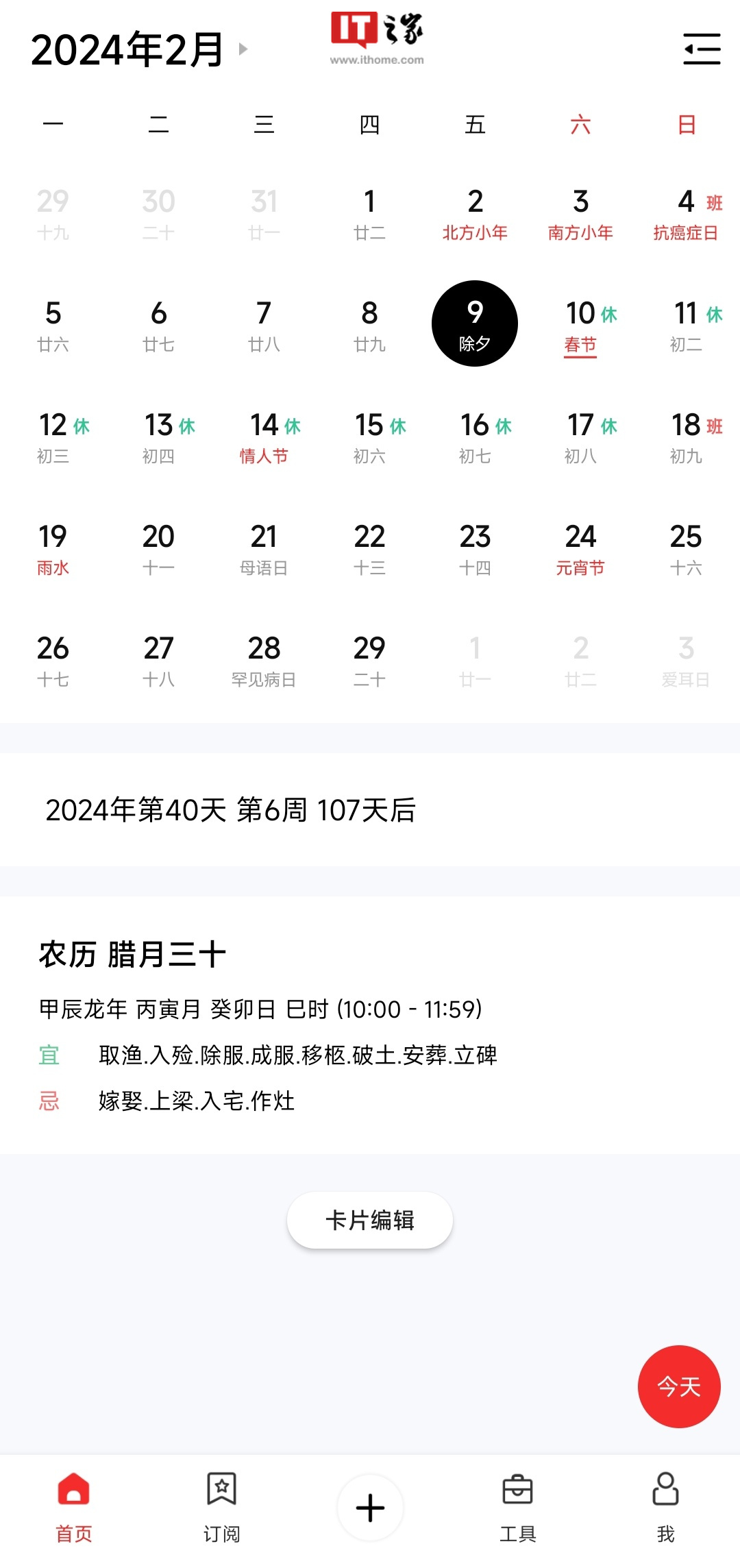This screenshot has width=740, height=1568.
Task: Select 情人节 on February 14
Action: click(x=266, y=439)
